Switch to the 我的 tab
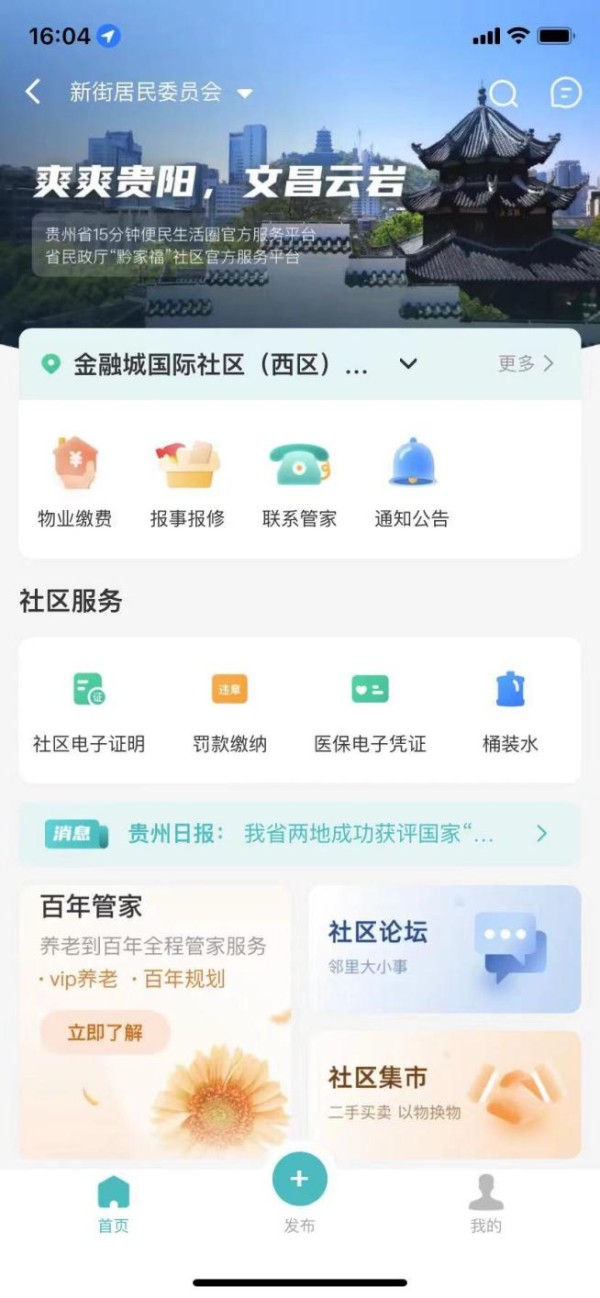Image resolution: width=600 pixels, height=1298 pixels. click(x=486, y=1203)
